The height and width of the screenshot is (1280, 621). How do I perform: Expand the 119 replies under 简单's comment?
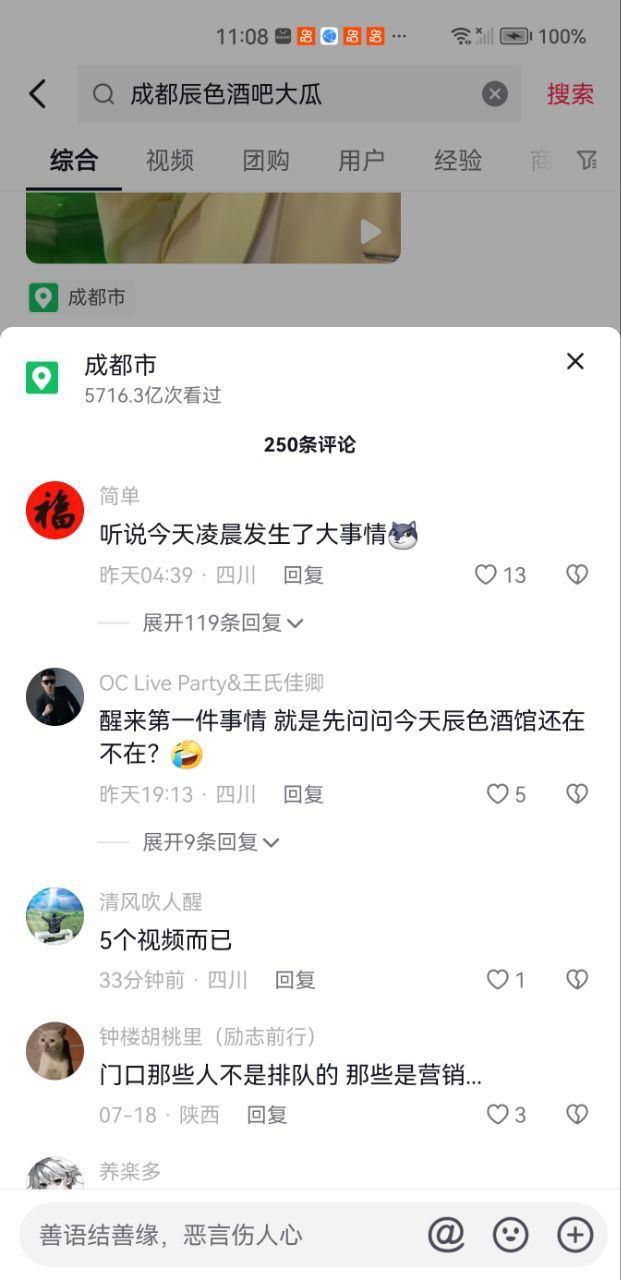pyautogui.click(x=222, y=623)
